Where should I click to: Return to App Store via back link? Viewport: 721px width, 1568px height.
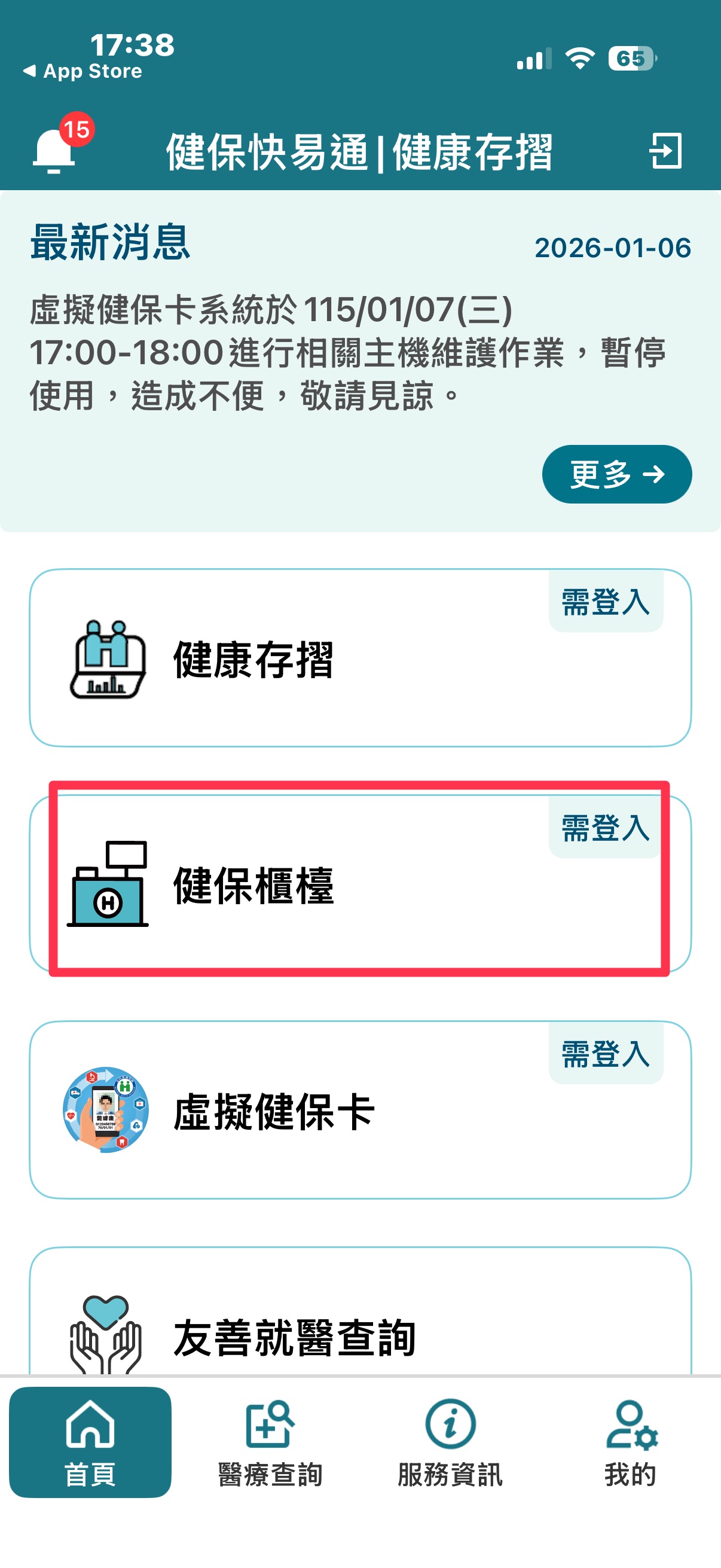tap(83, 71)
